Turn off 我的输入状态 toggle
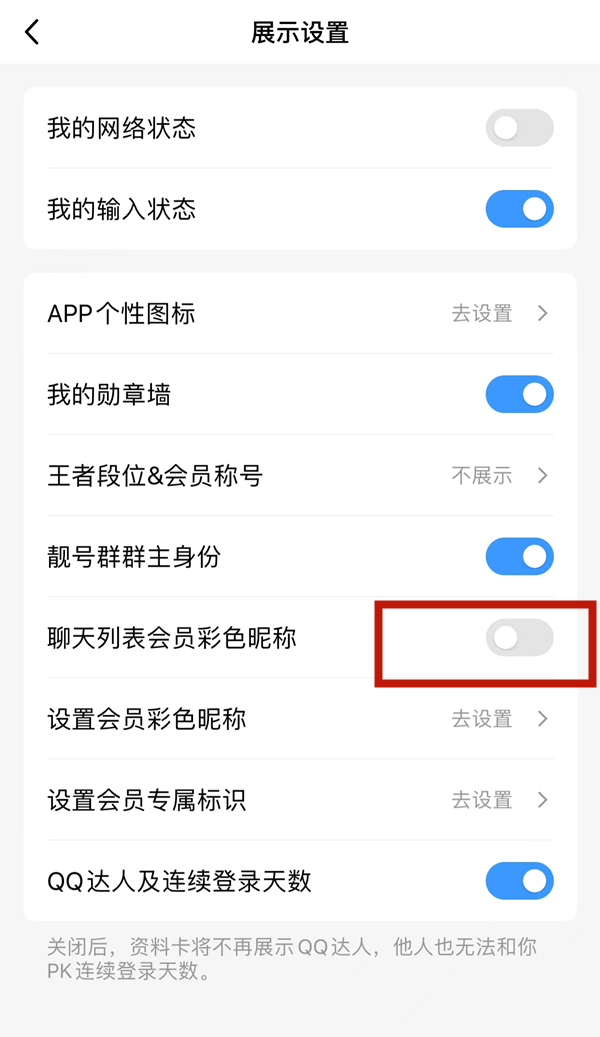This screenshot has height=1037, width=600. click(x=519, y=209)
